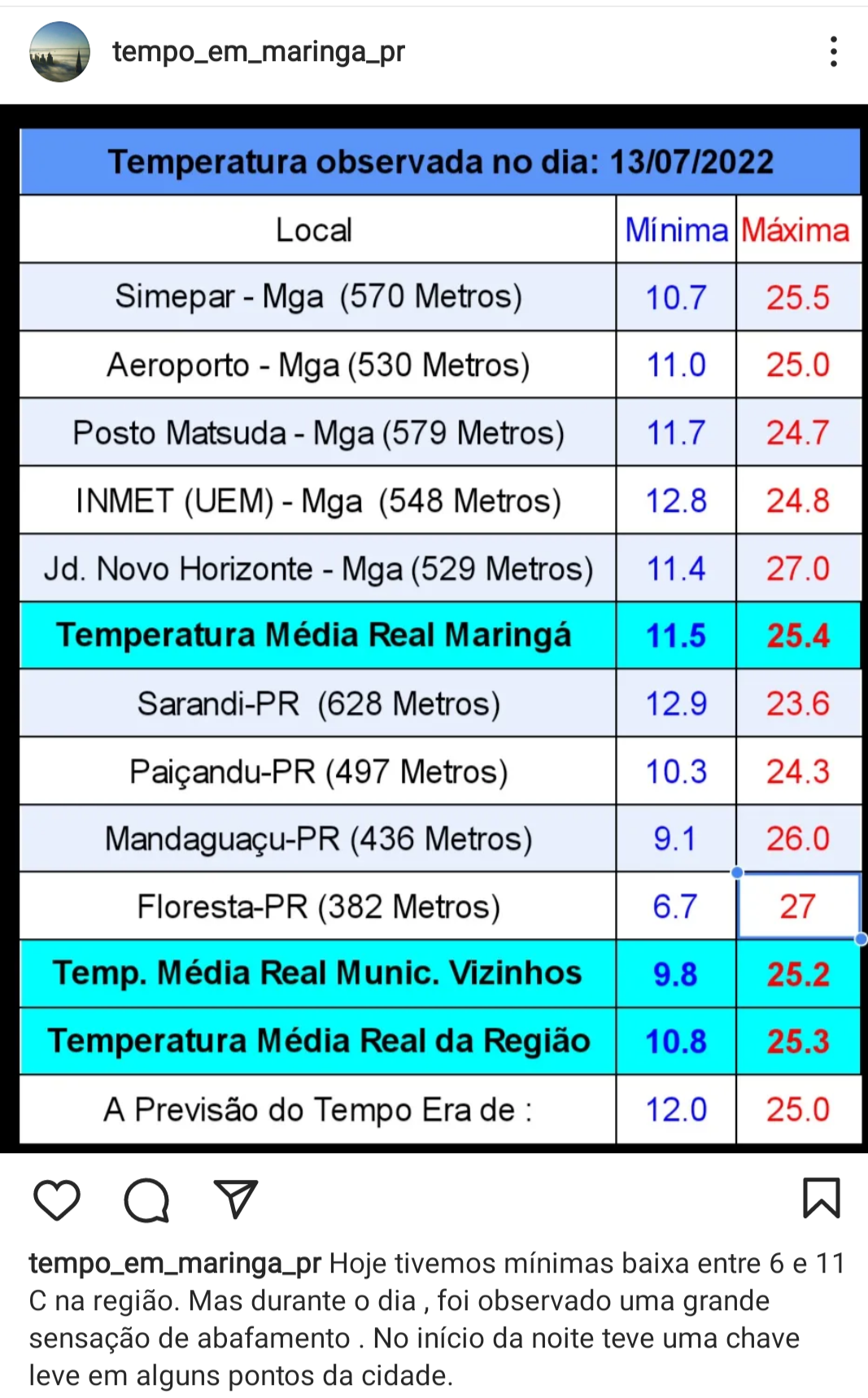Open the comments bubble icon
868x1398 pixels.
[146, 1199]
